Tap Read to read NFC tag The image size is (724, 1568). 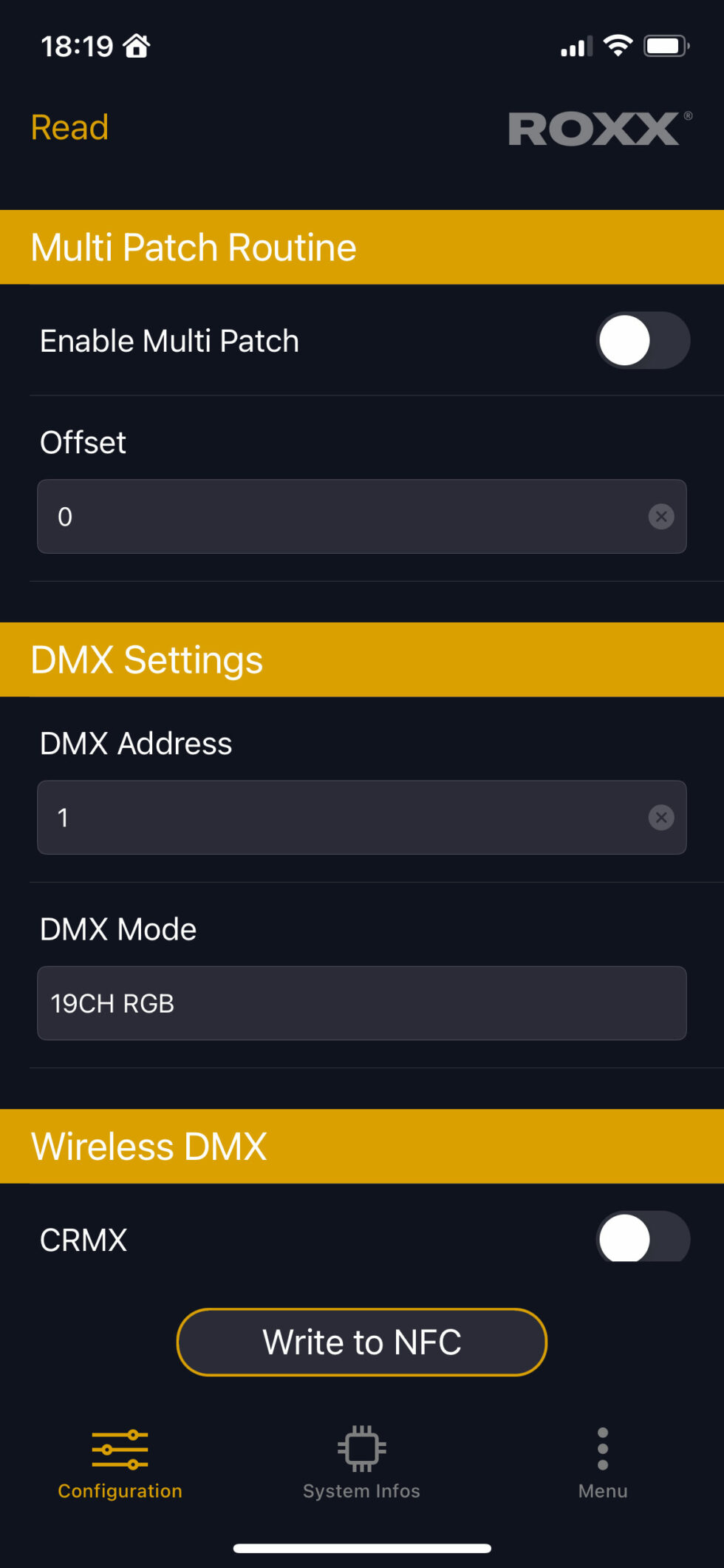(69, 127)
